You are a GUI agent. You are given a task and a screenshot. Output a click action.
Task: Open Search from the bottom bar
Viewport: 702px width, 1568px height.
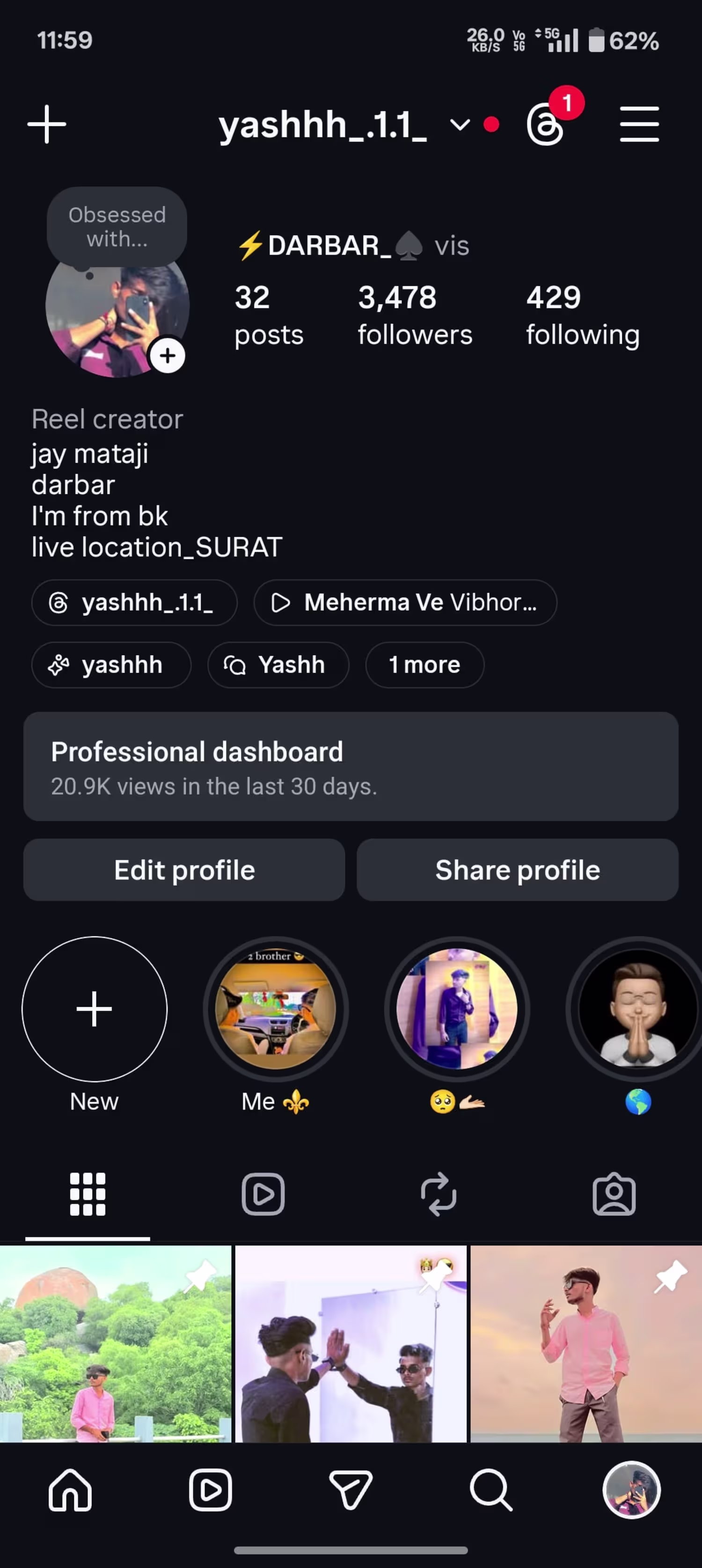pos(490,1489)
